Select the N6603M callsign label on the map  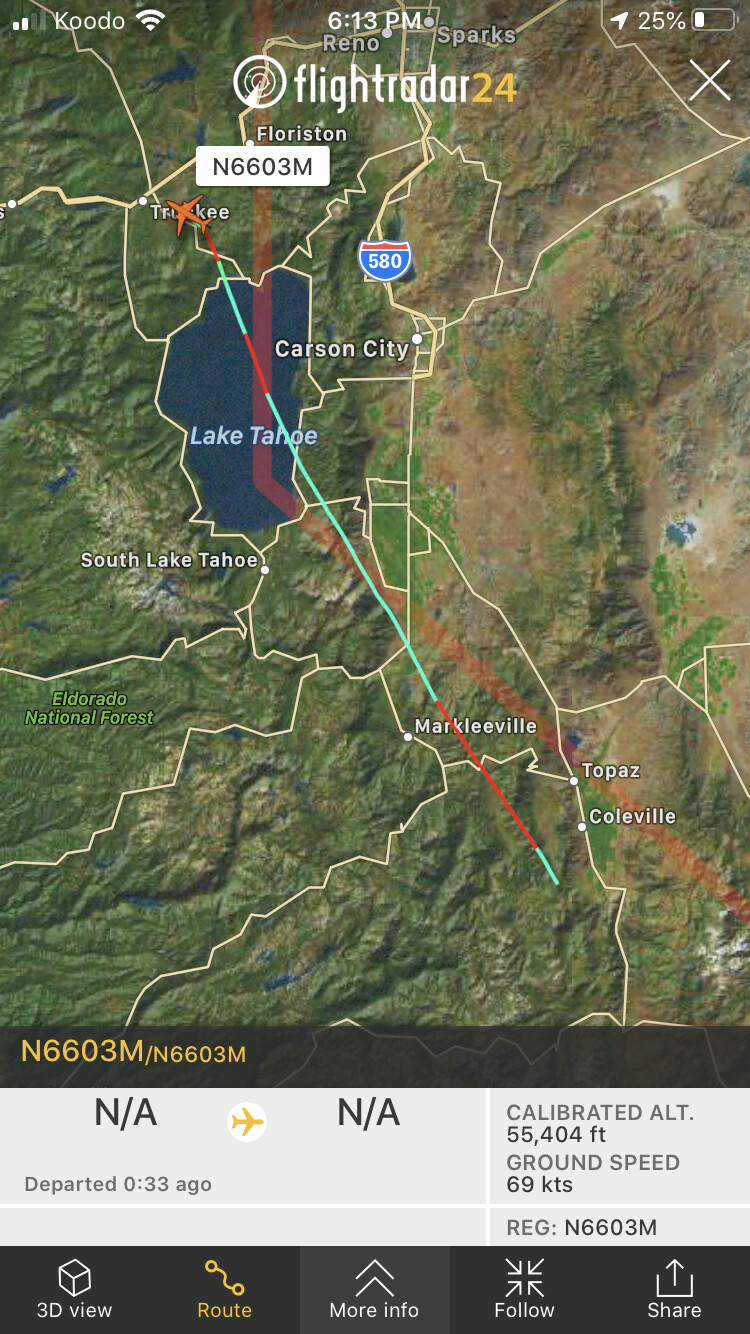pos(263,166)
